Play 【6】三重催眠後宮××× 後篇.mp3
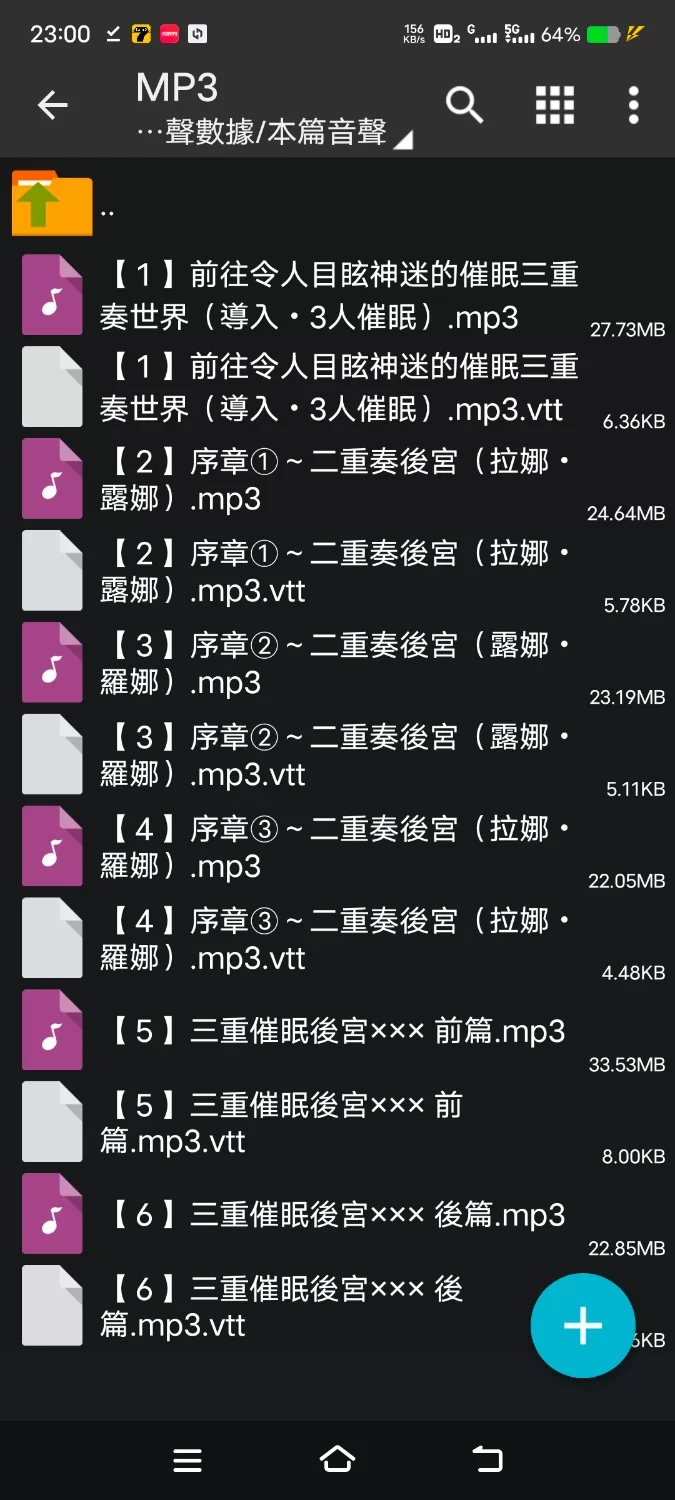The image size is (675, 1500). click(338, 1215)
